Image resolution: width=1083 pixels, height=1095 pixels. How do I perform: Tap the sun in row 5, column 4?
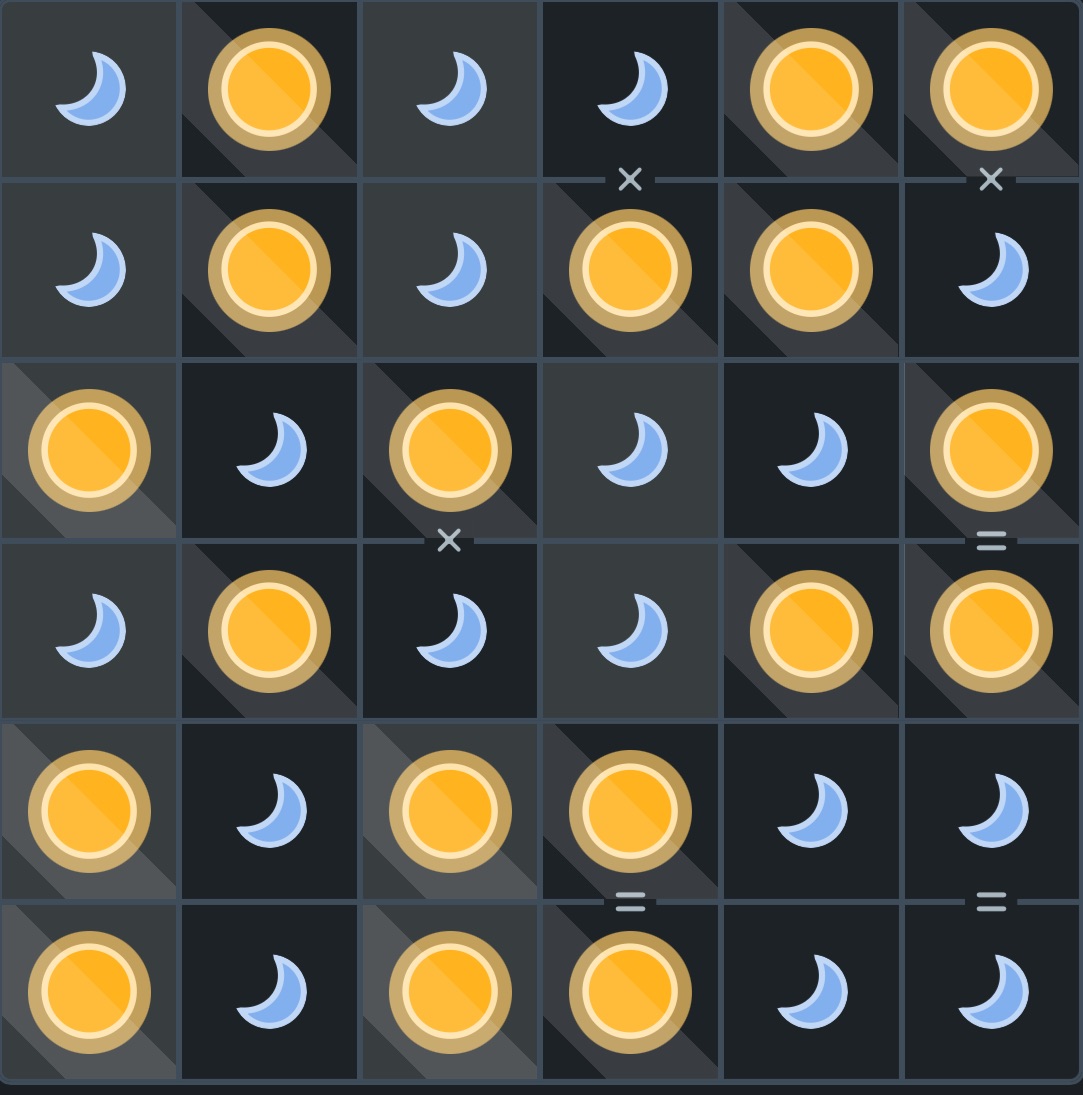[x=630, y=811]
